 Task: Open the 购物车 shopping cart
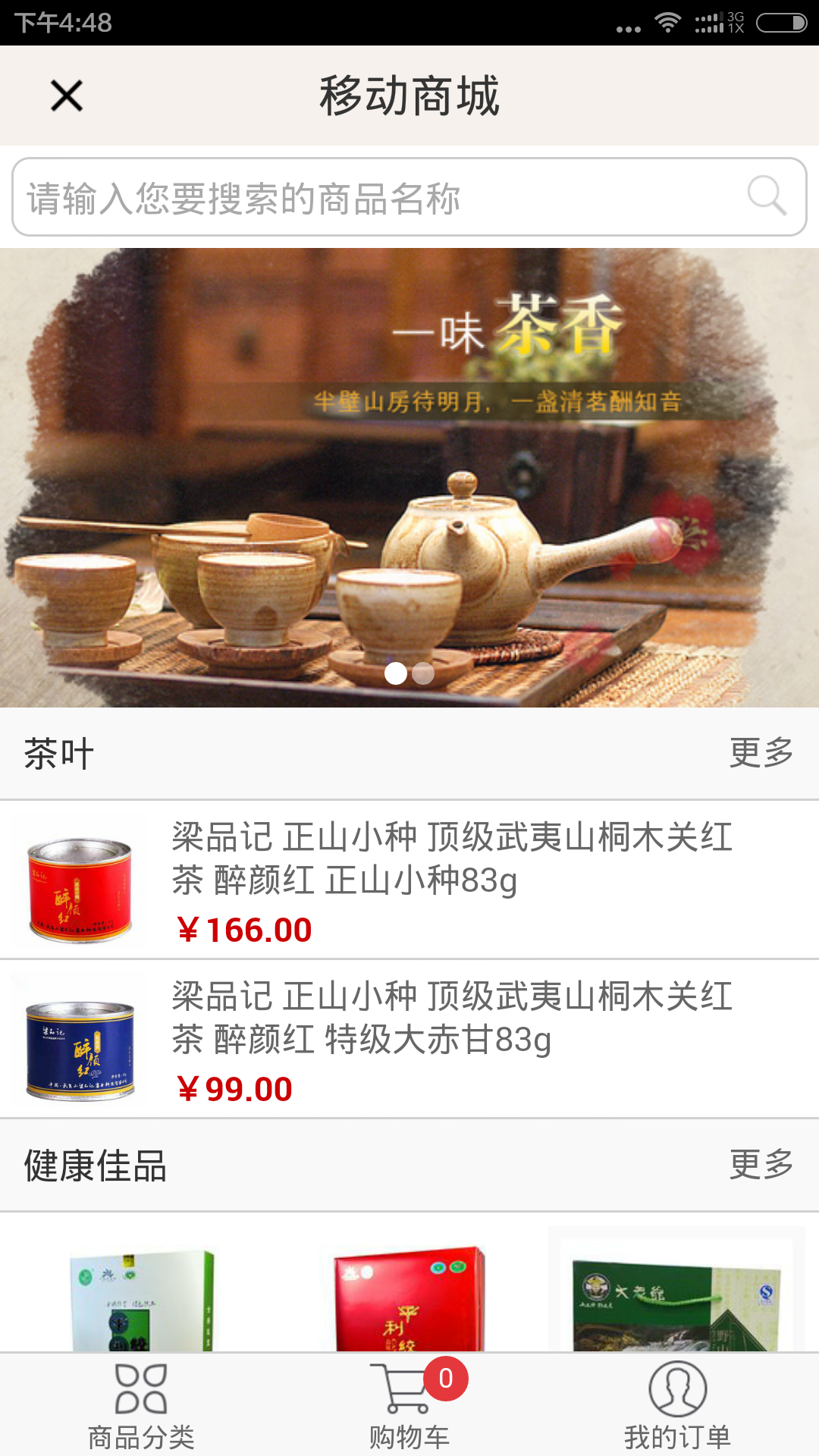[x=409, y=1406]
